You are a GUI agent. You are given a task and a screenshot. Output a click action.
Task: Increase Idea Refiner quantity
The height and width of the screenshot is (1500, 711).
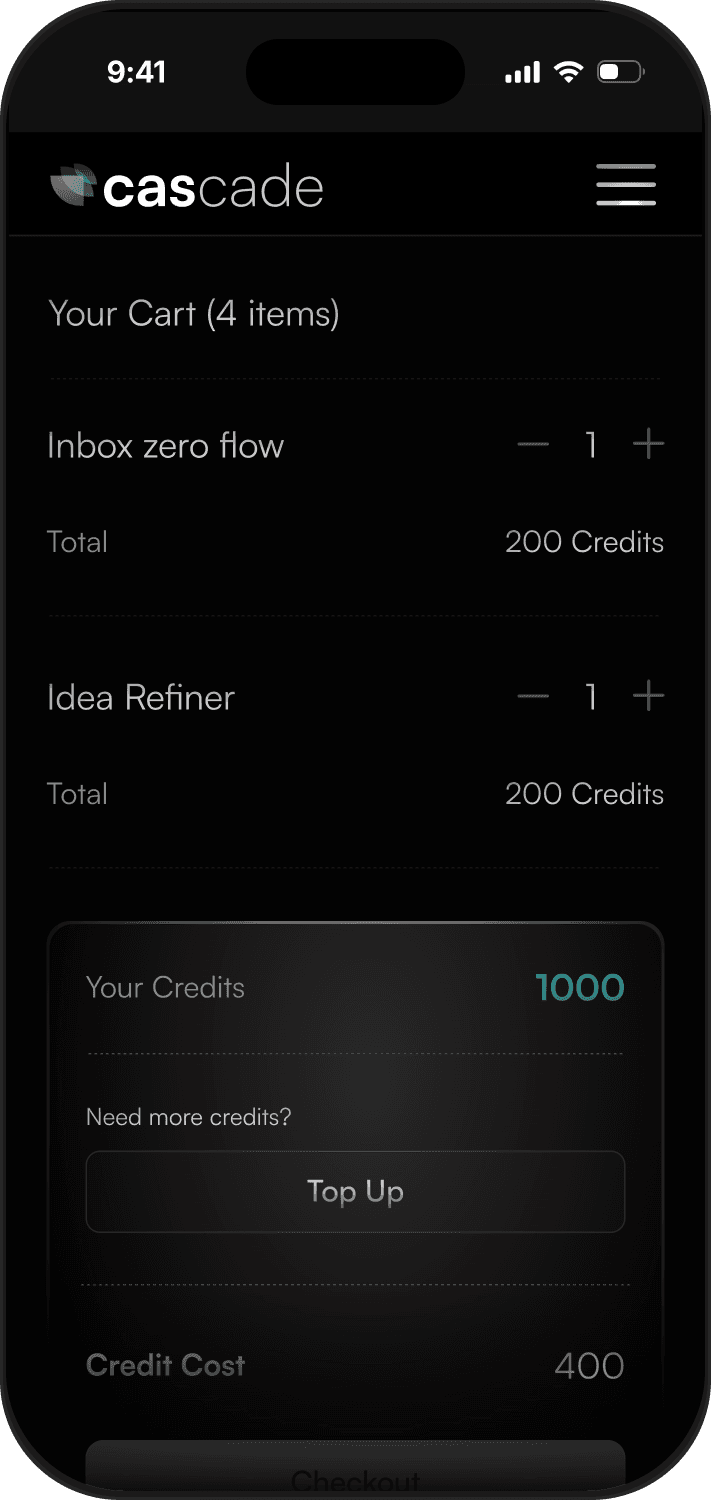pos(648,695)
